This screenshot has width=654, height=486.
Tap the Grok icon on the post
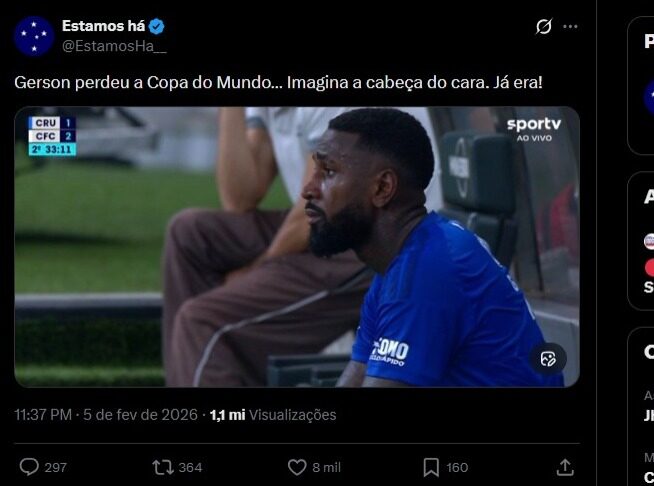(543, 27)
